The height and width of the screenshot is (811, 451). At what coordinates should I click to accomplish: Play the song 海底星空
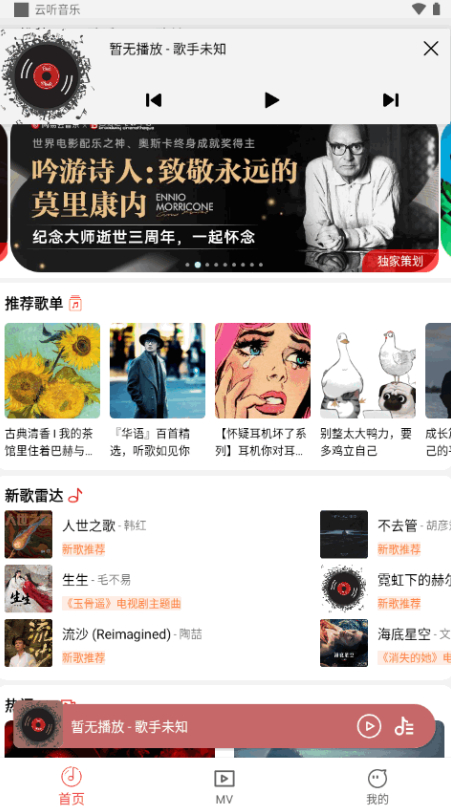pyautogui.click(x=385, y=643)
